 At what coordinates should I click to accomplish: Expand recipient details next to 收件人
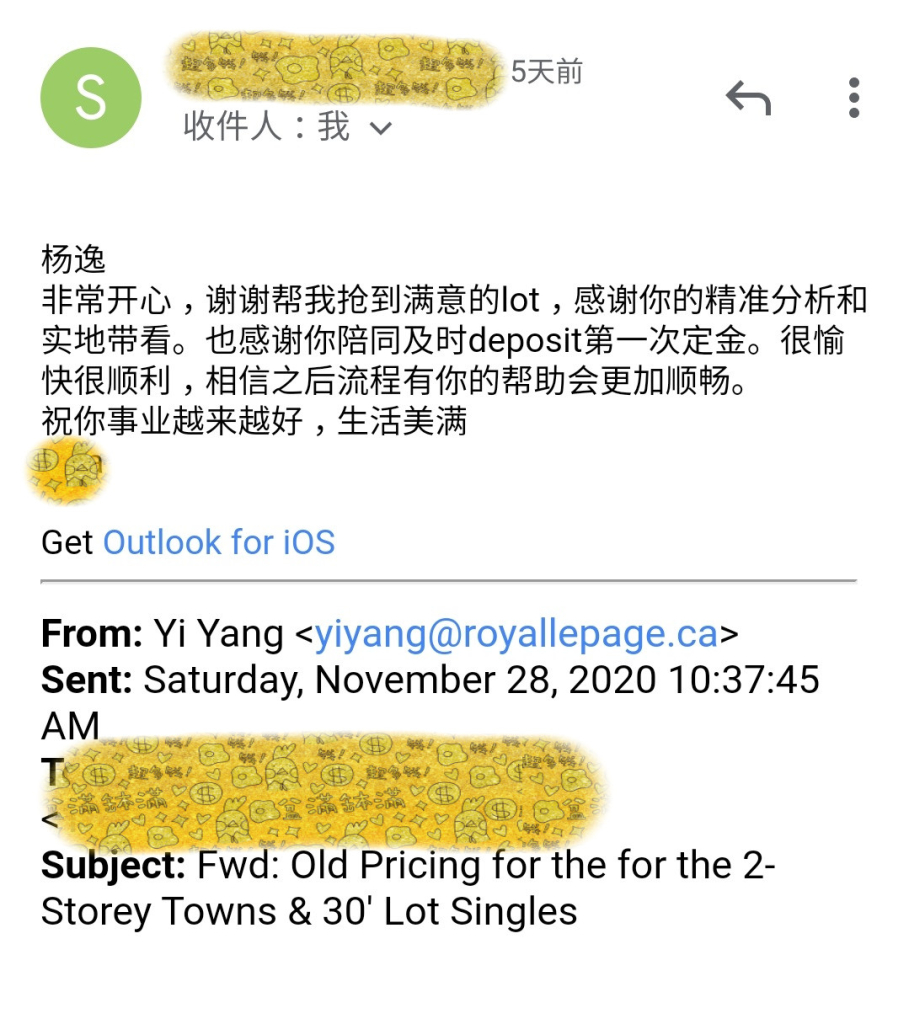tap(381, 128)
